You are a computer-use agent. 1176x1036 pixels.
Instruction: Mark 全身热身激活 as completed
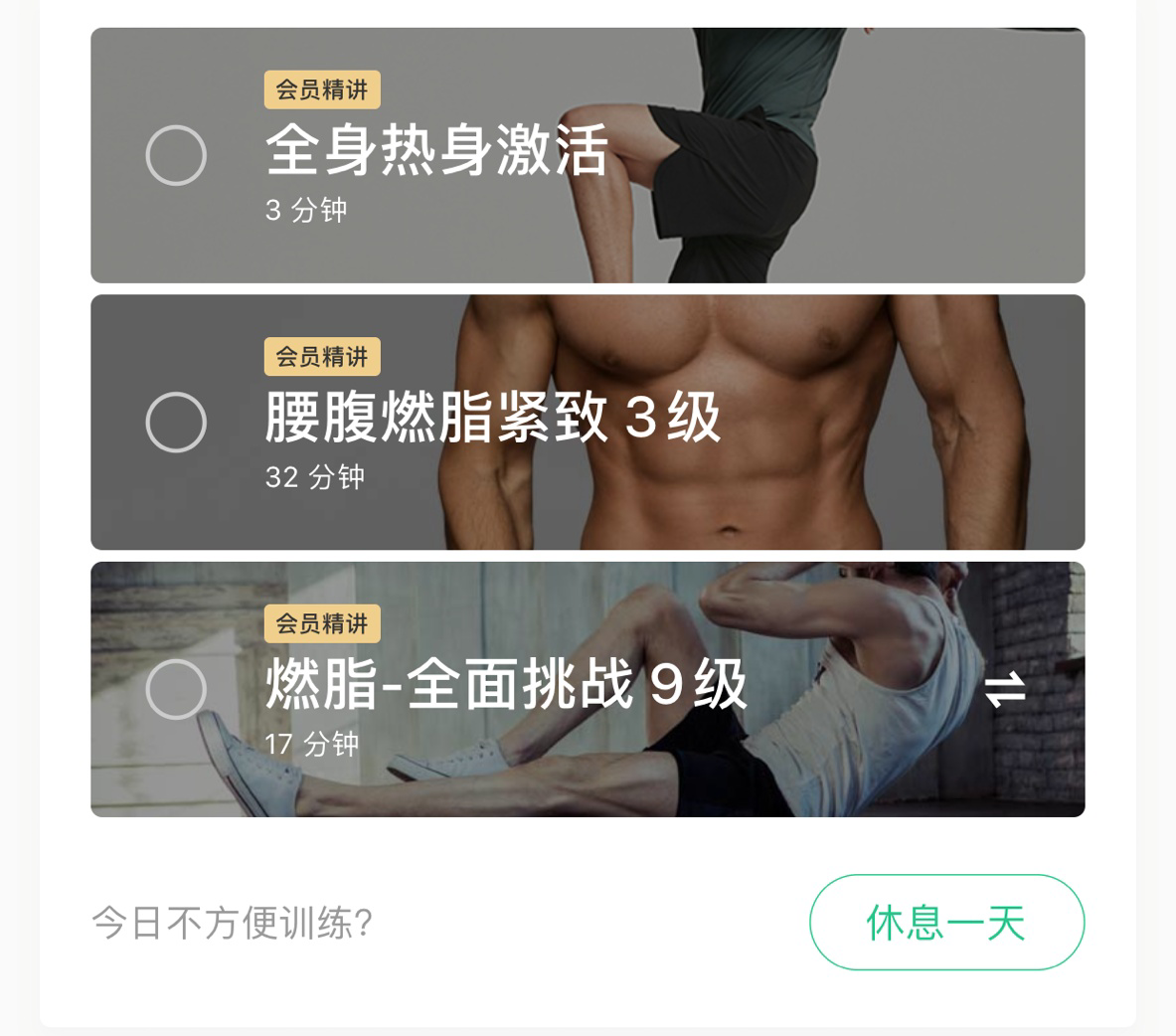pos(176,156)
